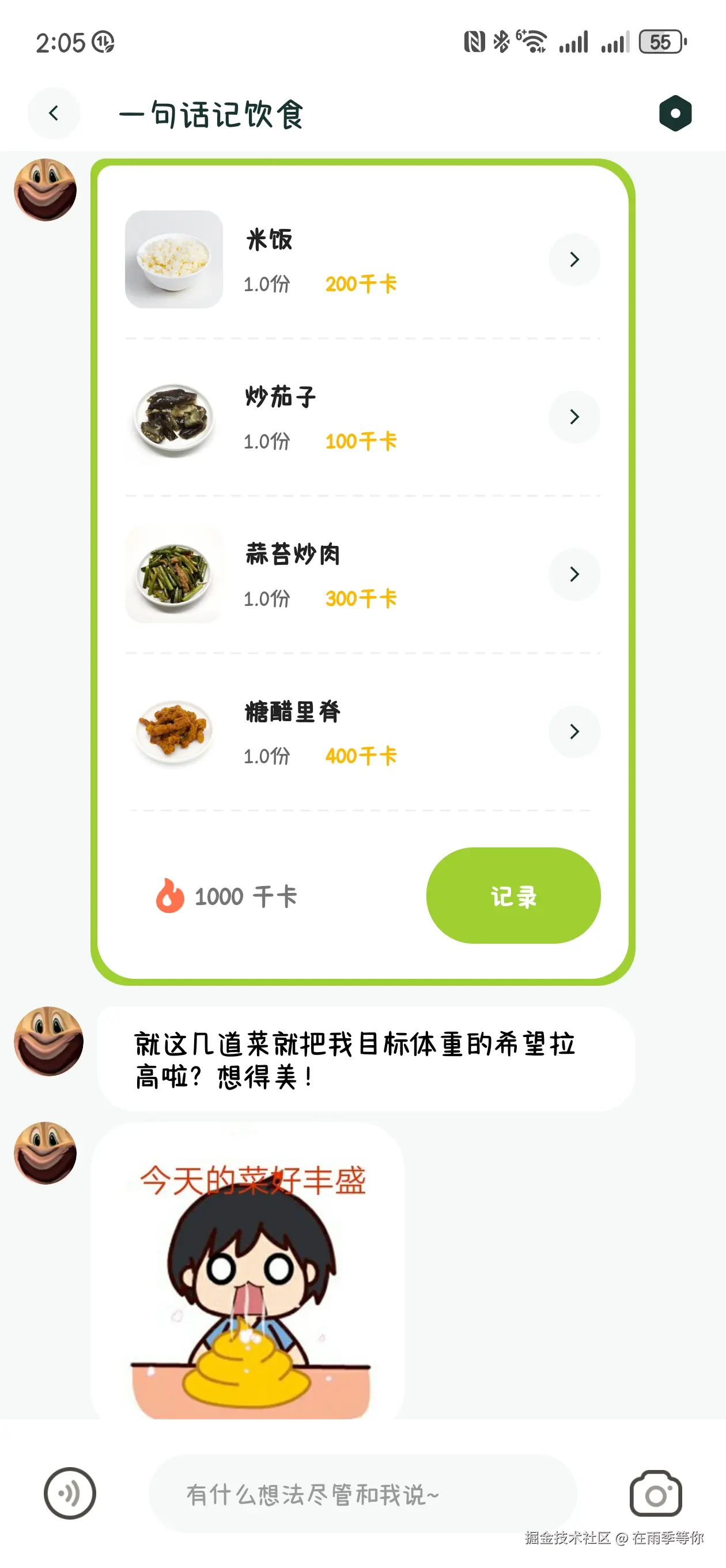Expand details for 米饭
The image size is (726, 1568).
[x=574, y=260]
